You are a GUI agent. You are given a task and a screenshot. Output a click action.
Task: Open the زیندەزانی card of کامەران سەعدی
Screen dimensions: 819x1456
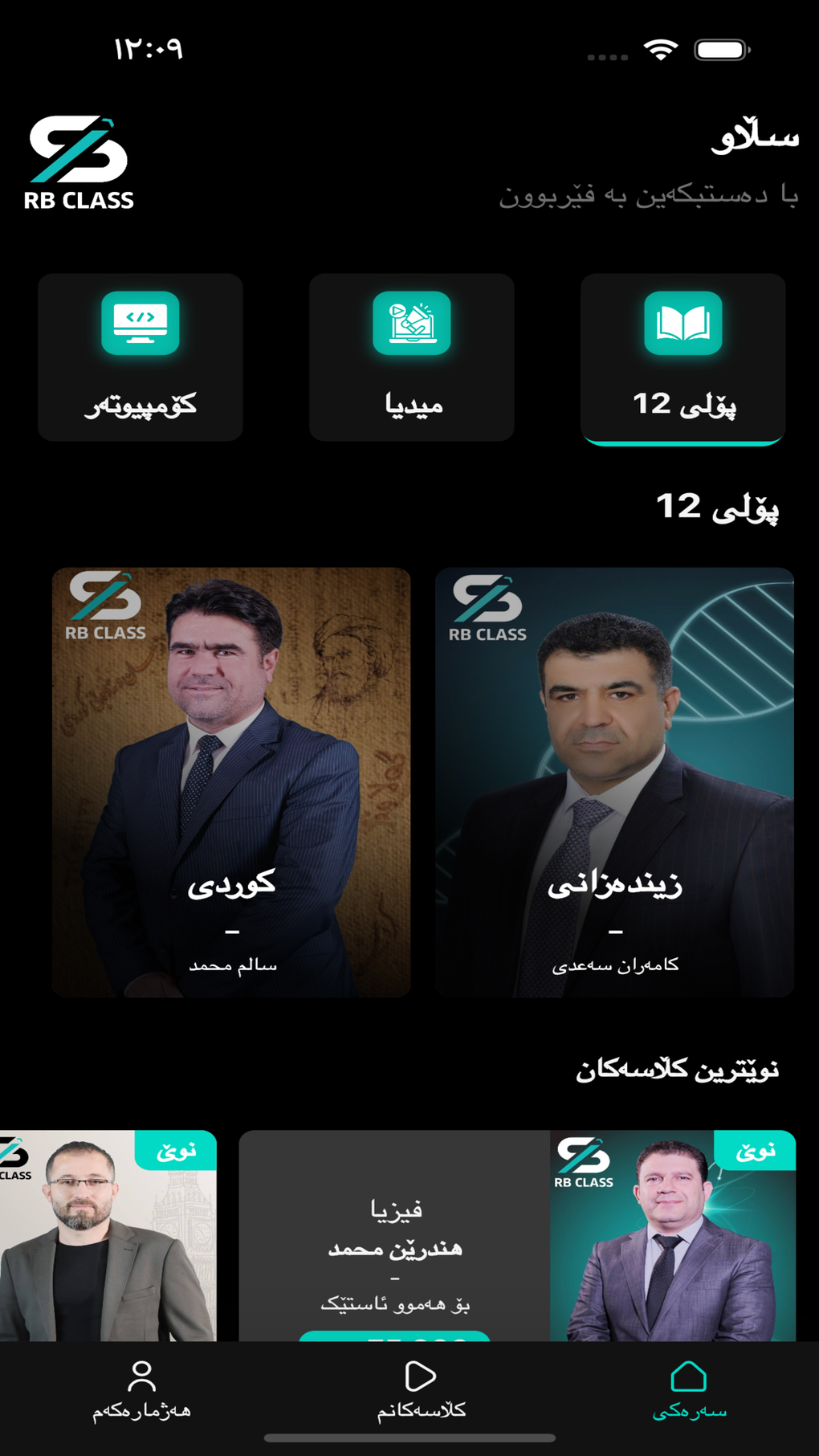point(614,783)
